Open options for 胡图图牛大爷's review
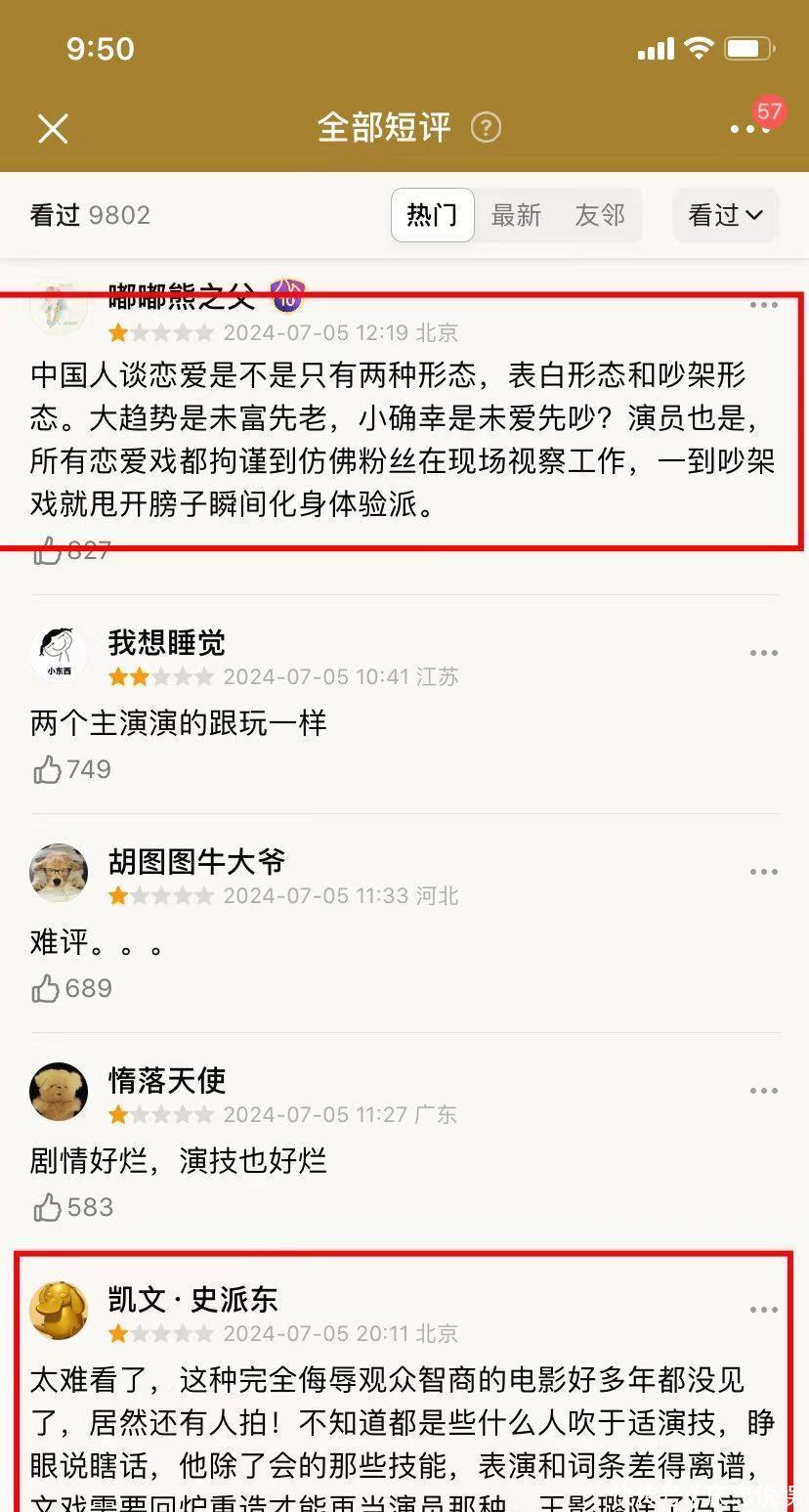809x1512 pixels. pyautogui.click(x=763, y=872)
